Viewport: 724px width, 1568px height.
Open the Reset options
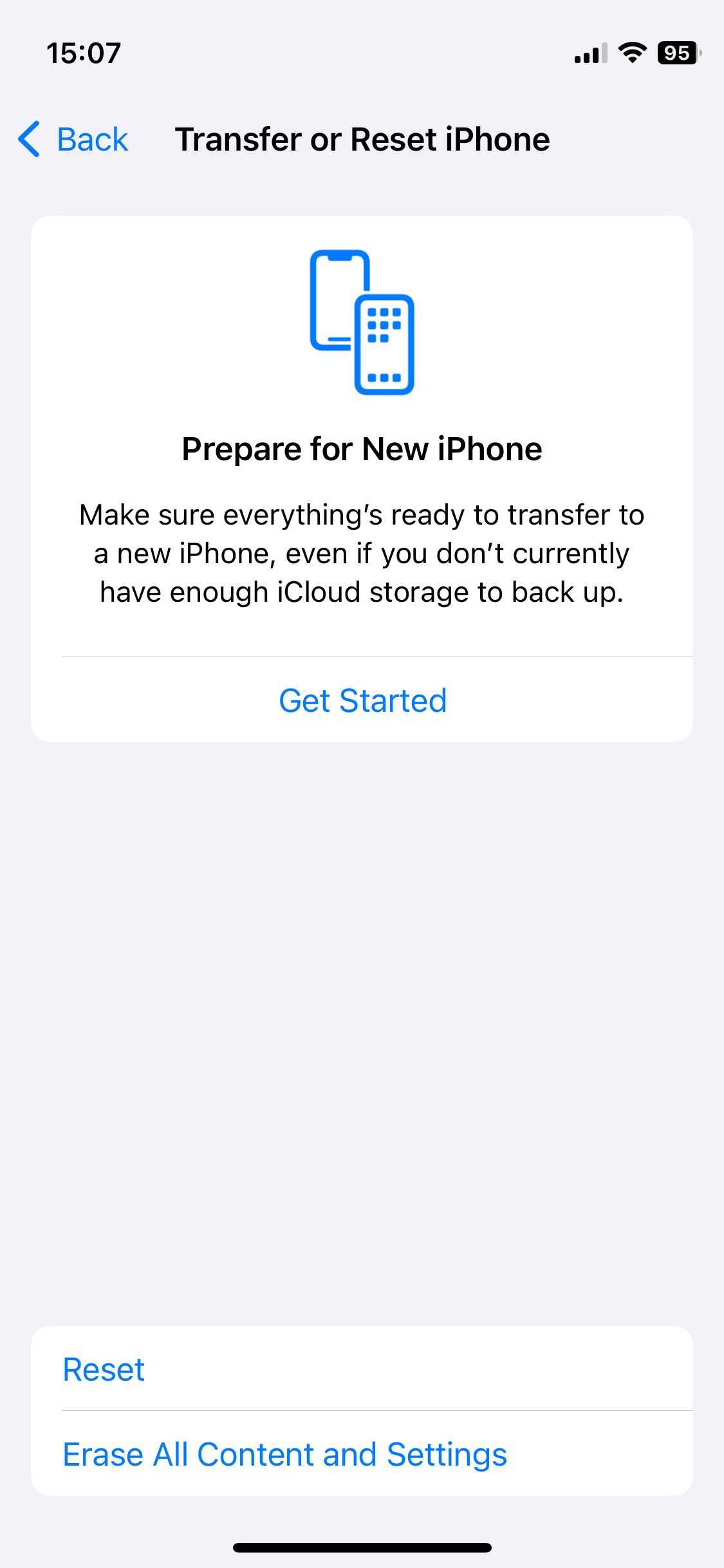coord(104,1369)
